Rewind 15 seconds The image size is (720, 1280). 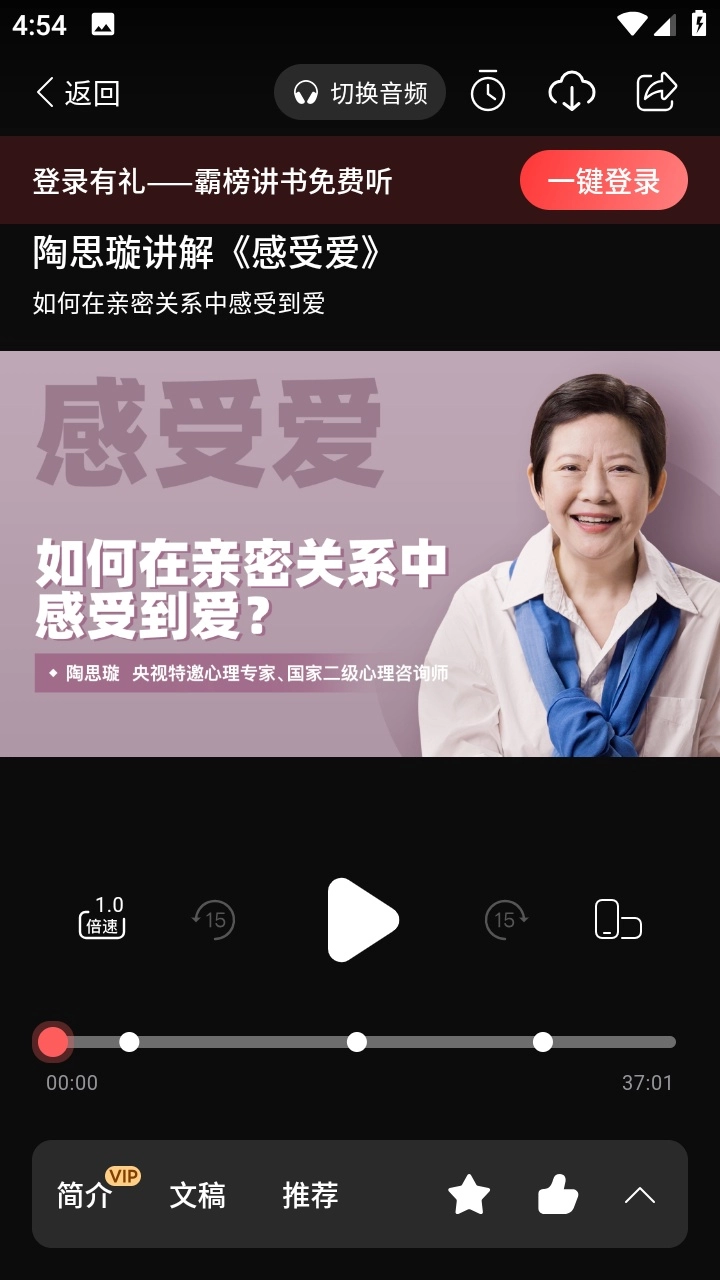pos(214,919)
